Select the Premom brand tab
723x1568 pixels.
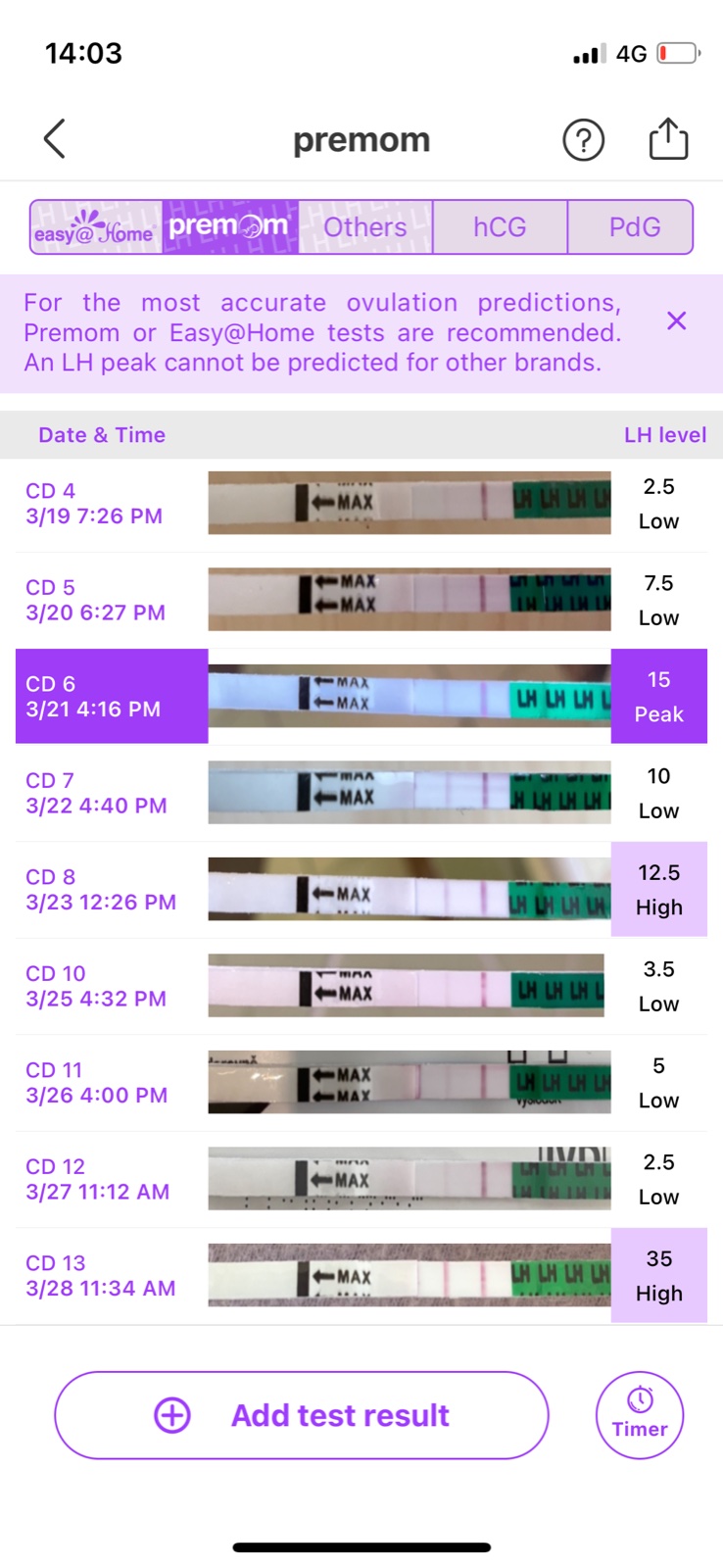pyautogui.click(x=230, y=227)
